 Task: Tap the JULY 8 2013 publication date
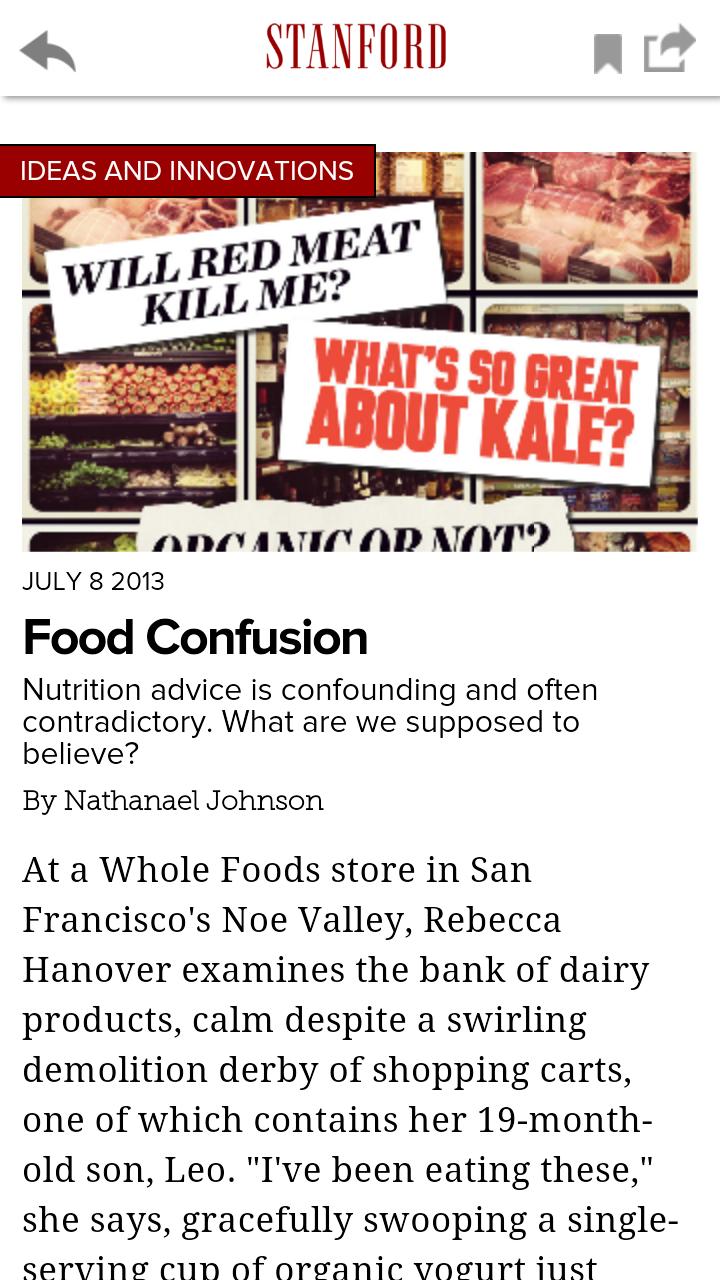(x=94, y=580)
